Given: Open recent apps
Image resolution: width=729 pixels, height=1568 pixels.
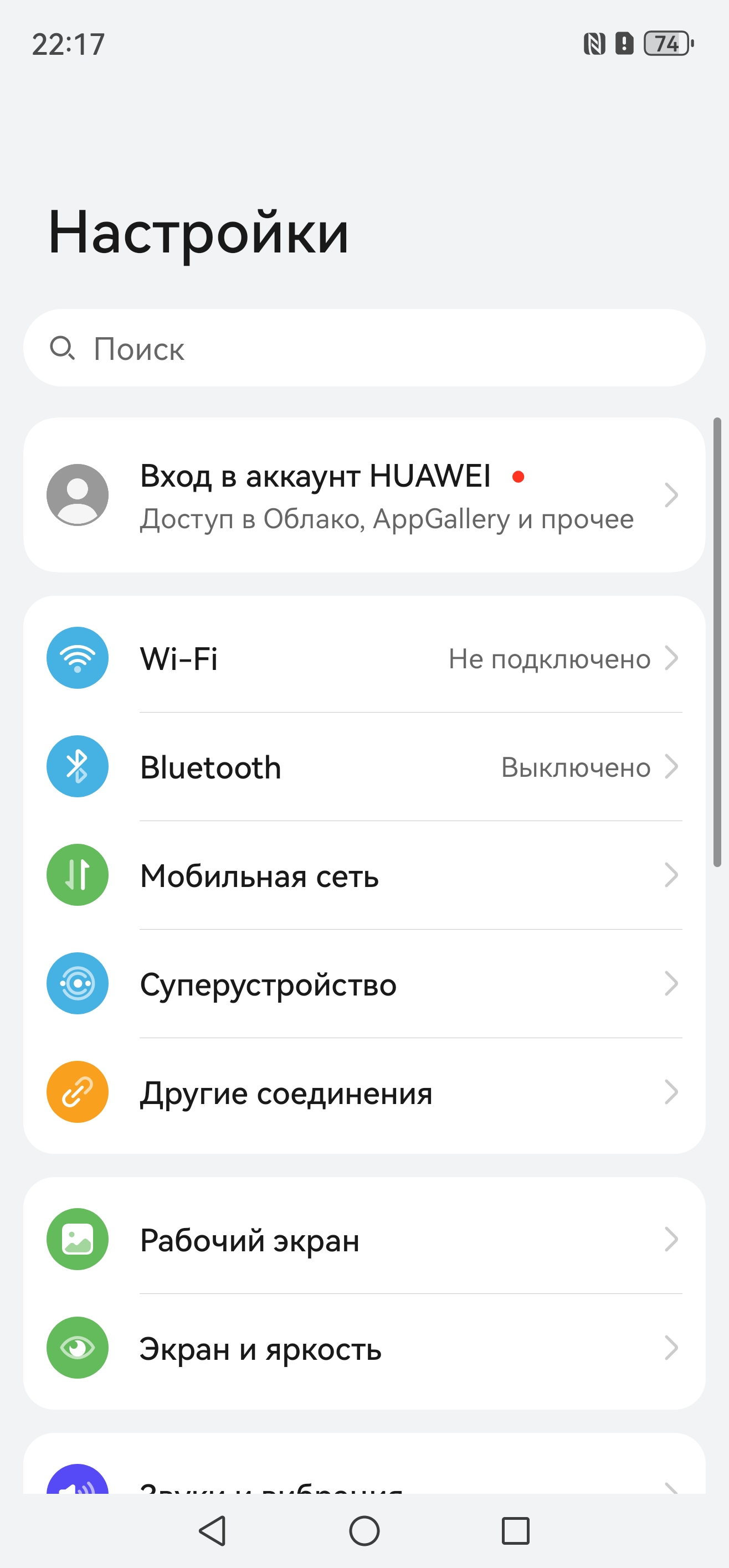Looking at the screenshot, I should click(x=515, y=1530).
